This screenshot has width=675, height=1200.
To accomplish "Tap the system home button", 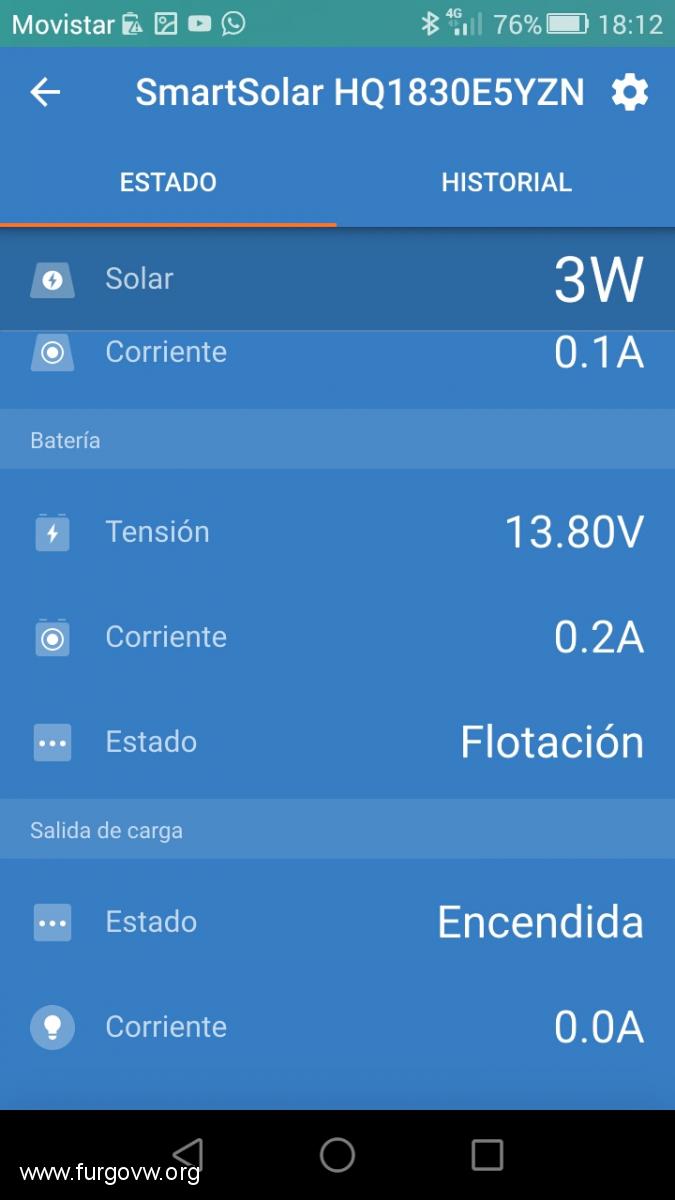I will click(x=337, y=1154).
